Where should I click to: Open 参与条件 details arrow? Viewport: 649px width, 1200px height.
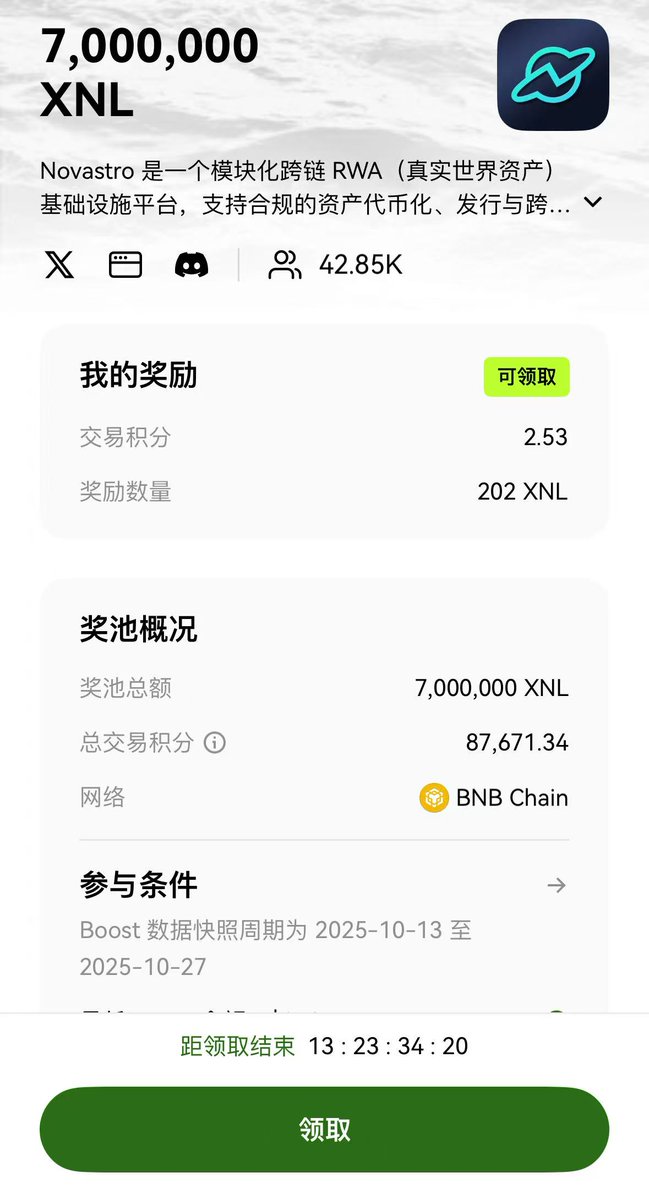click(557, 885)
